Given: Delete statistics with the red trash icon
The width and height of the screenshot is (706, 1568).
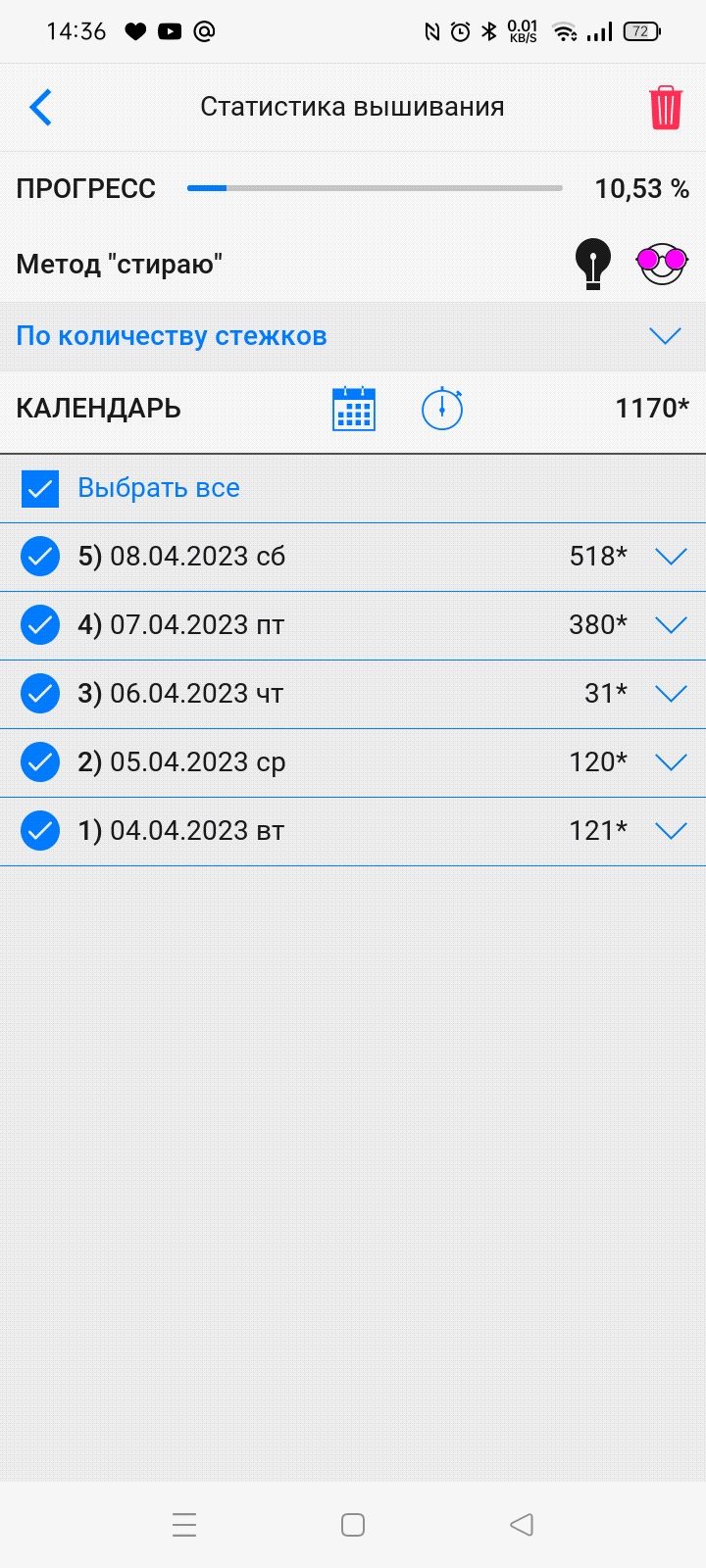Looking at the screenshot, I should tap(665, 107).
